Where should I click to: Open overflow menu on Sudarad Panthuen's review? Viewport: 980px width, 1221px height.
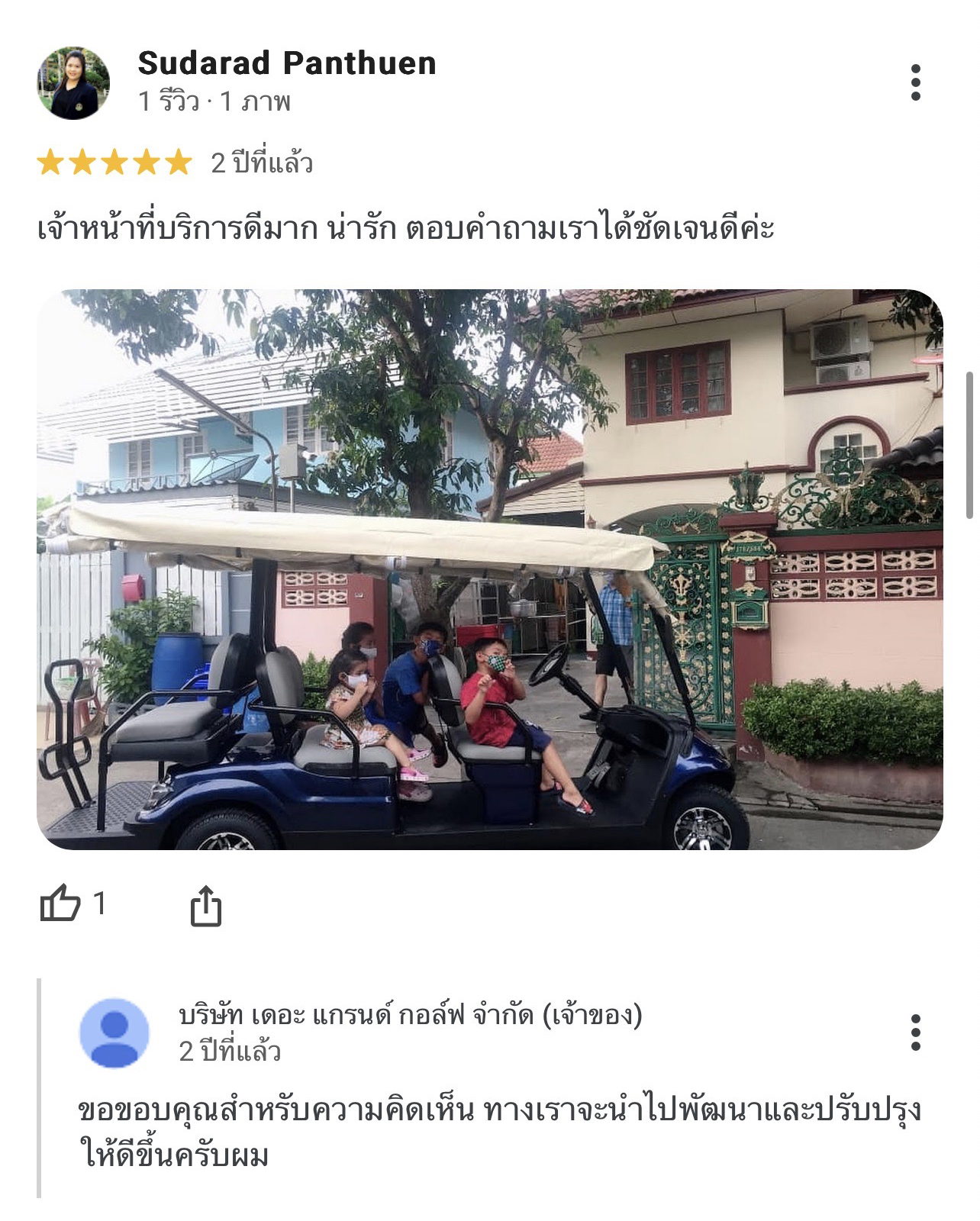[x=915, y=82]
